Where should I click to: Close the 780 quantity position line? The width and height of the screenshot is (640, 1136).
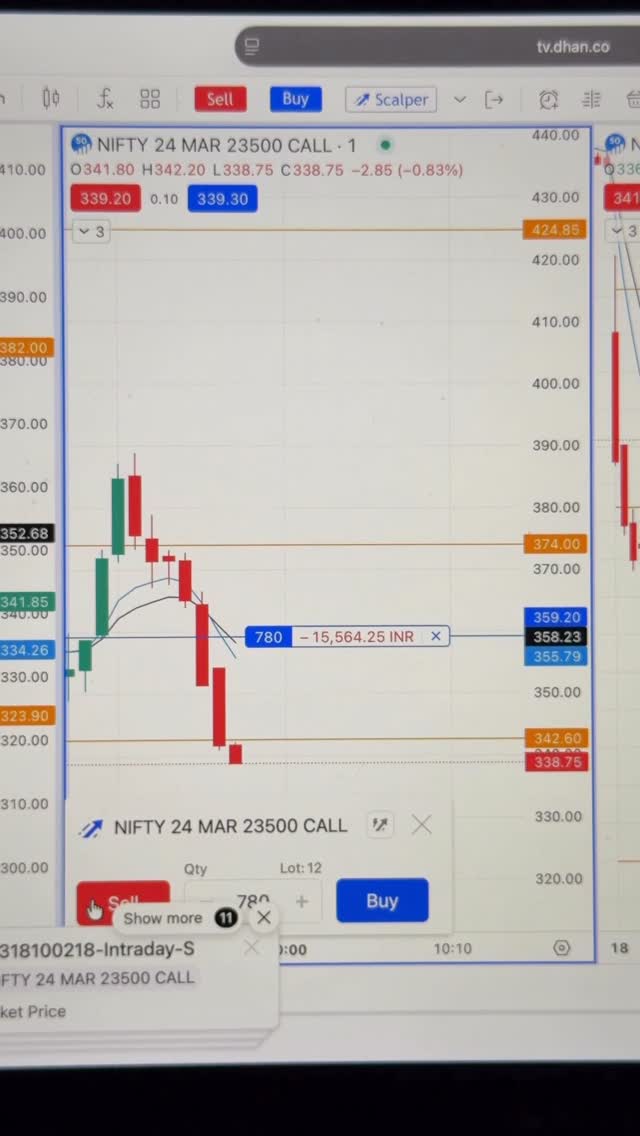[x=436, y=636]
